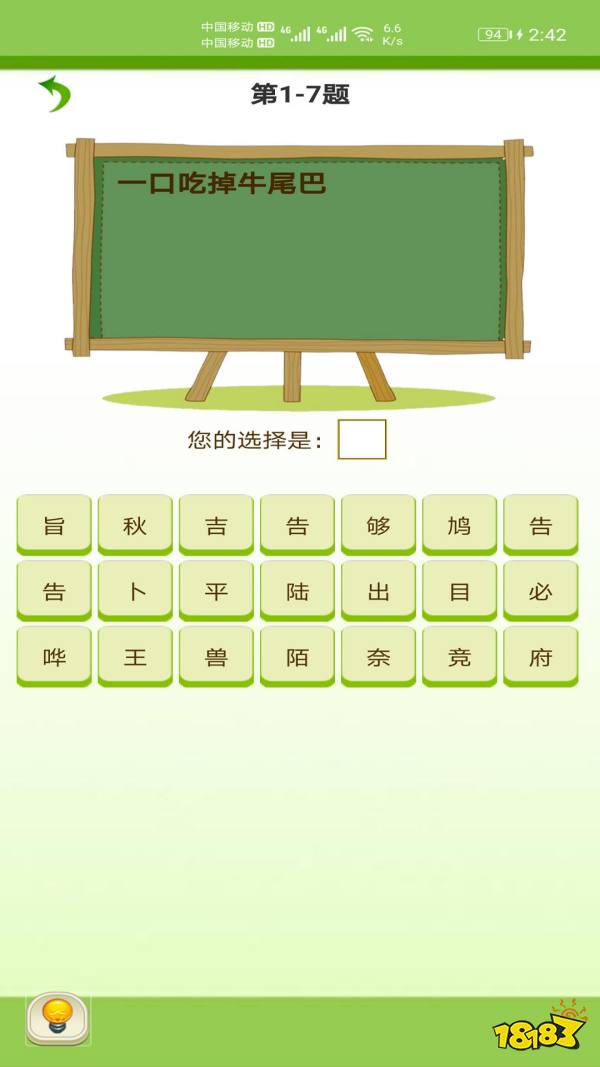Pick the character 吉
This screenshot has width=600, height=1067.
[216, 525]
